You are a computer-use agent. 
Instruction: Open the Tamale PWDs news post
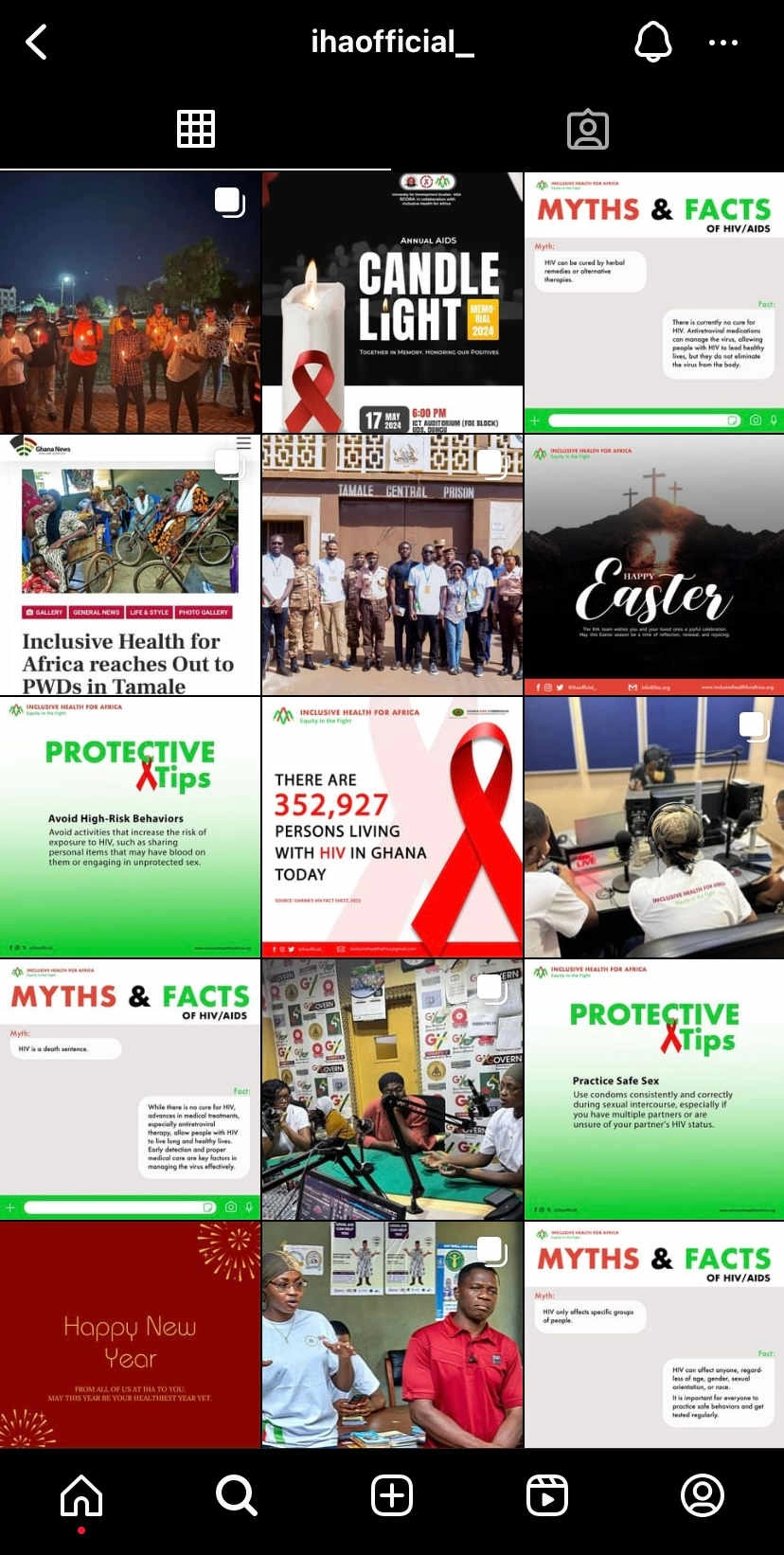coord(130,565)
